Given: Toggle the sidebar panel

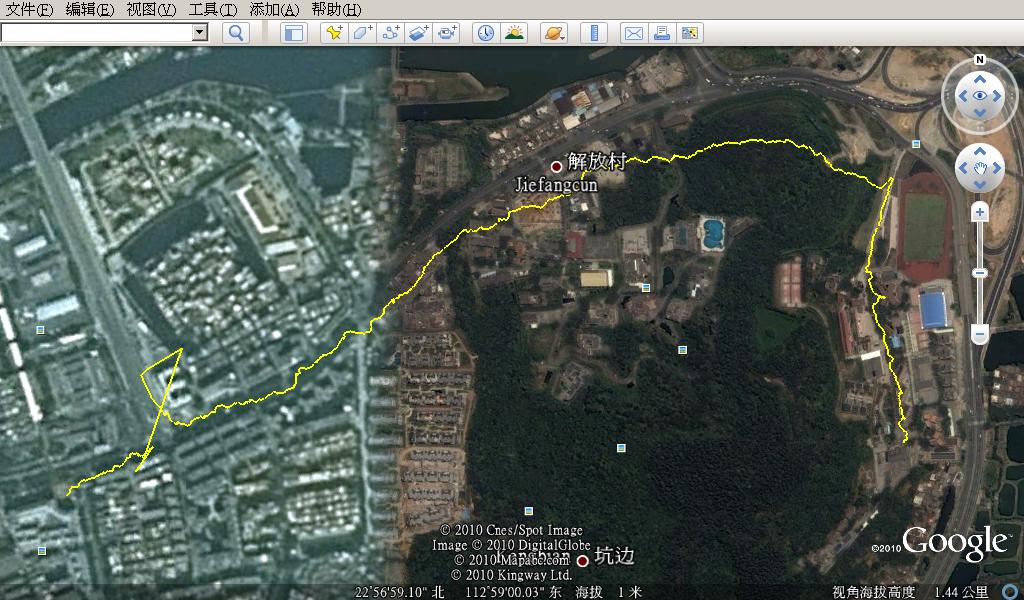Looking at the screenshot, I should (293, 33).
